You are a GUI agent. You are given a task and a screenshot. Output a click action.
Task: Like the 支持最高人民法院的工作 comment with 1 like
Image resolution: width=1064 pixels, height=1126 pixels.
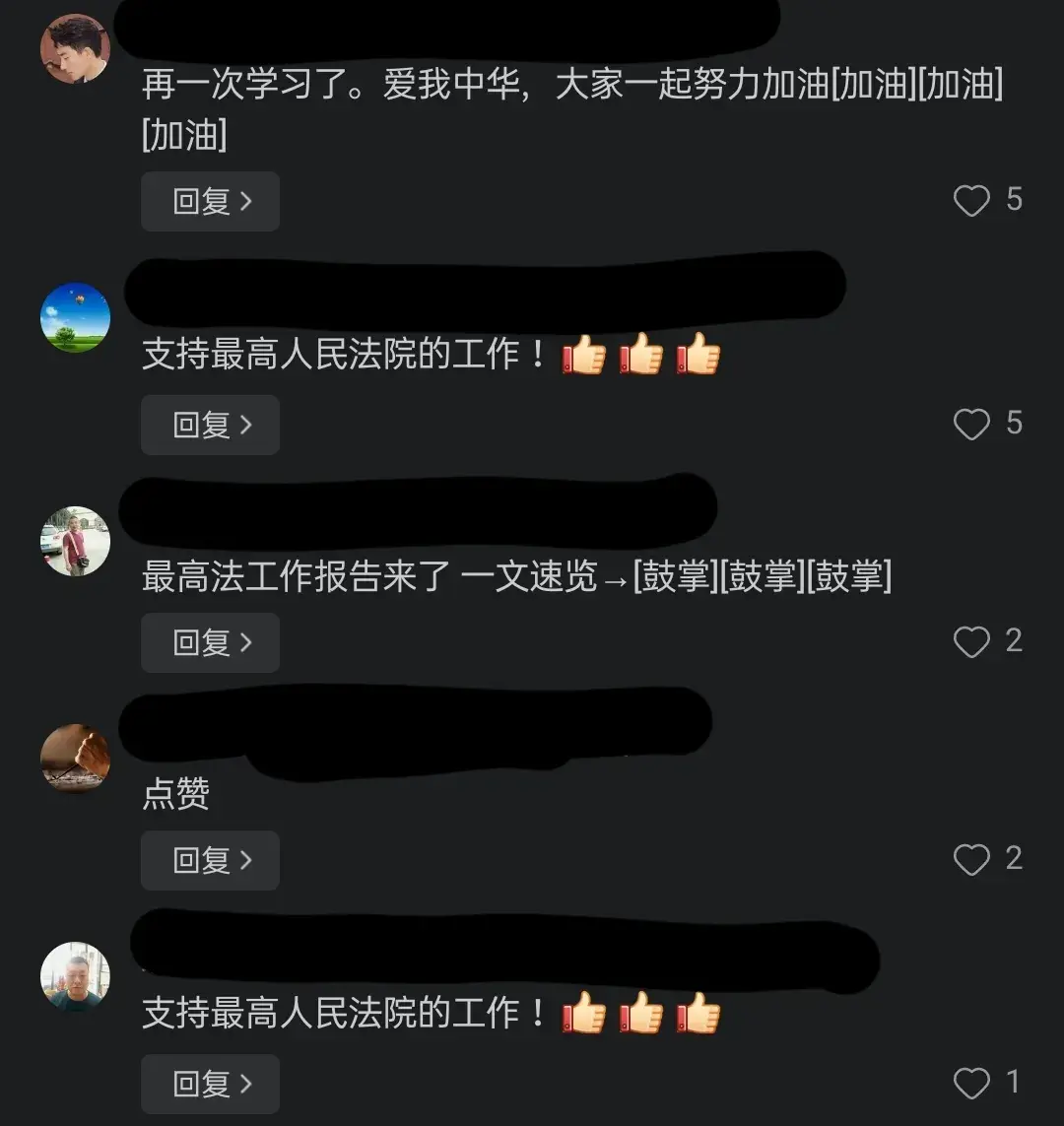[x=971, y=1084]
